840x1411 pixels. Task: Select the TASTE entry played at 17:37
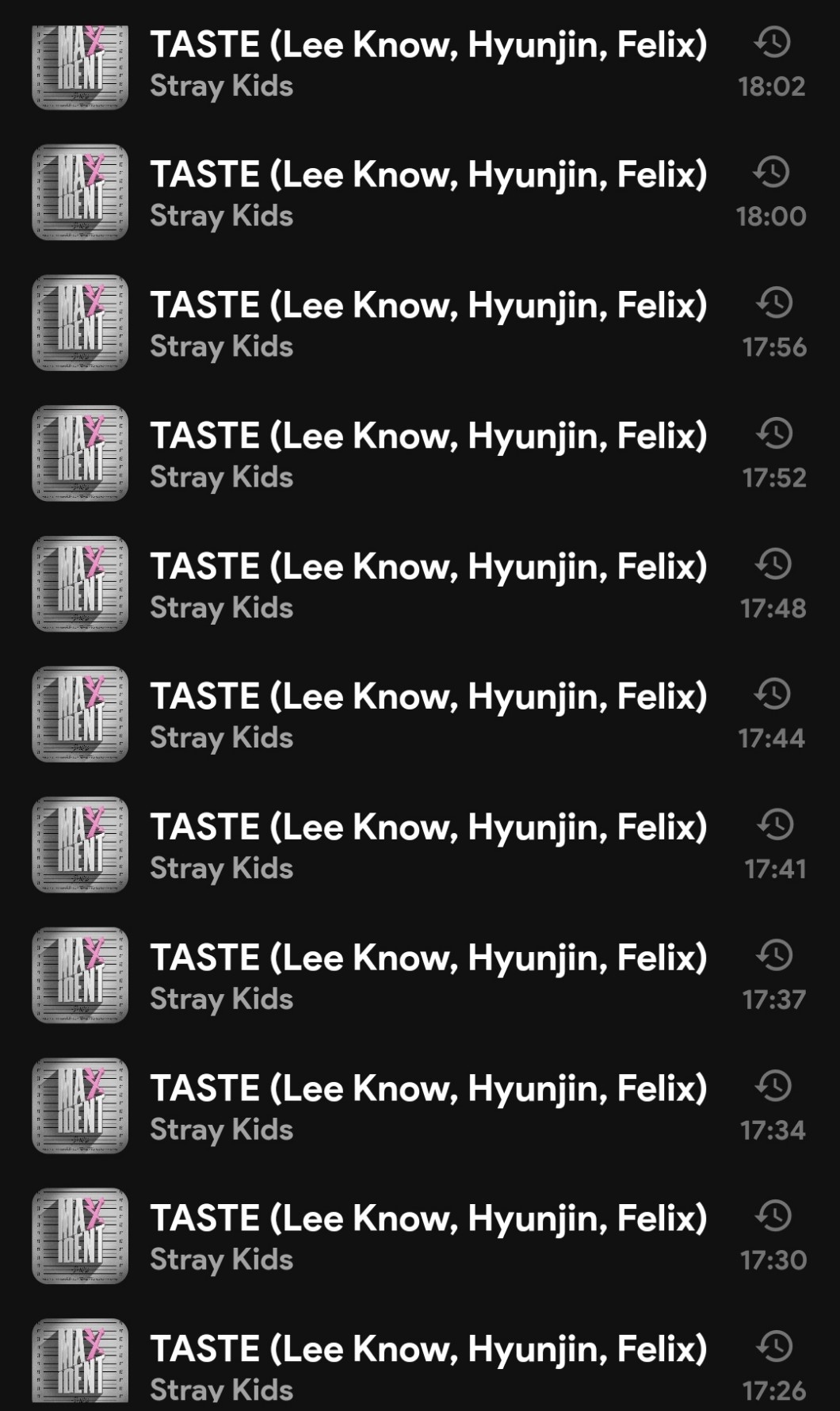428,976
